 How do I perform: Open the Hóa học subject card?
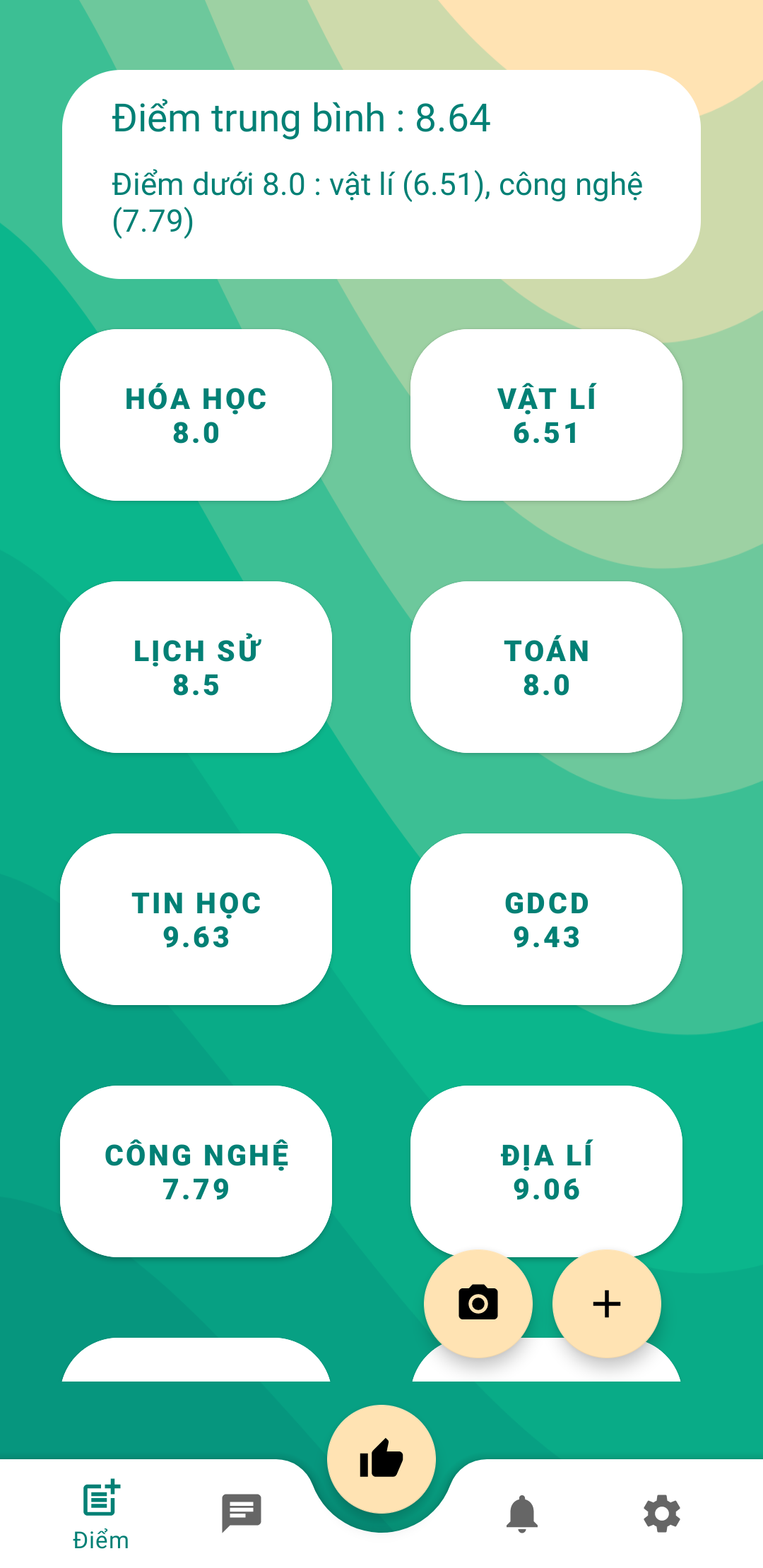196,415
